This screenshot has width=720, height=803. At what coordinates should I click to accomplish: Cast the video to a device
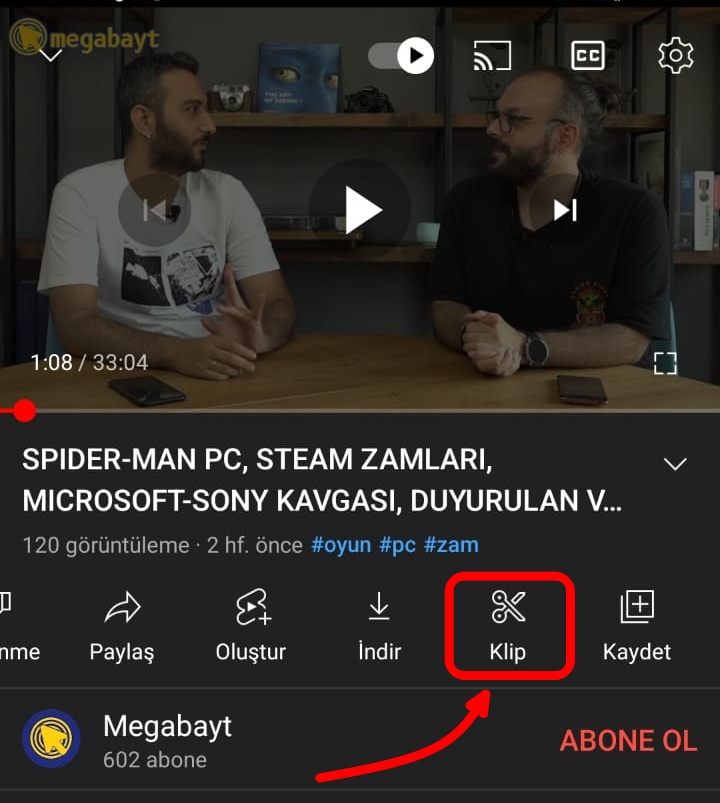[492, 56]
